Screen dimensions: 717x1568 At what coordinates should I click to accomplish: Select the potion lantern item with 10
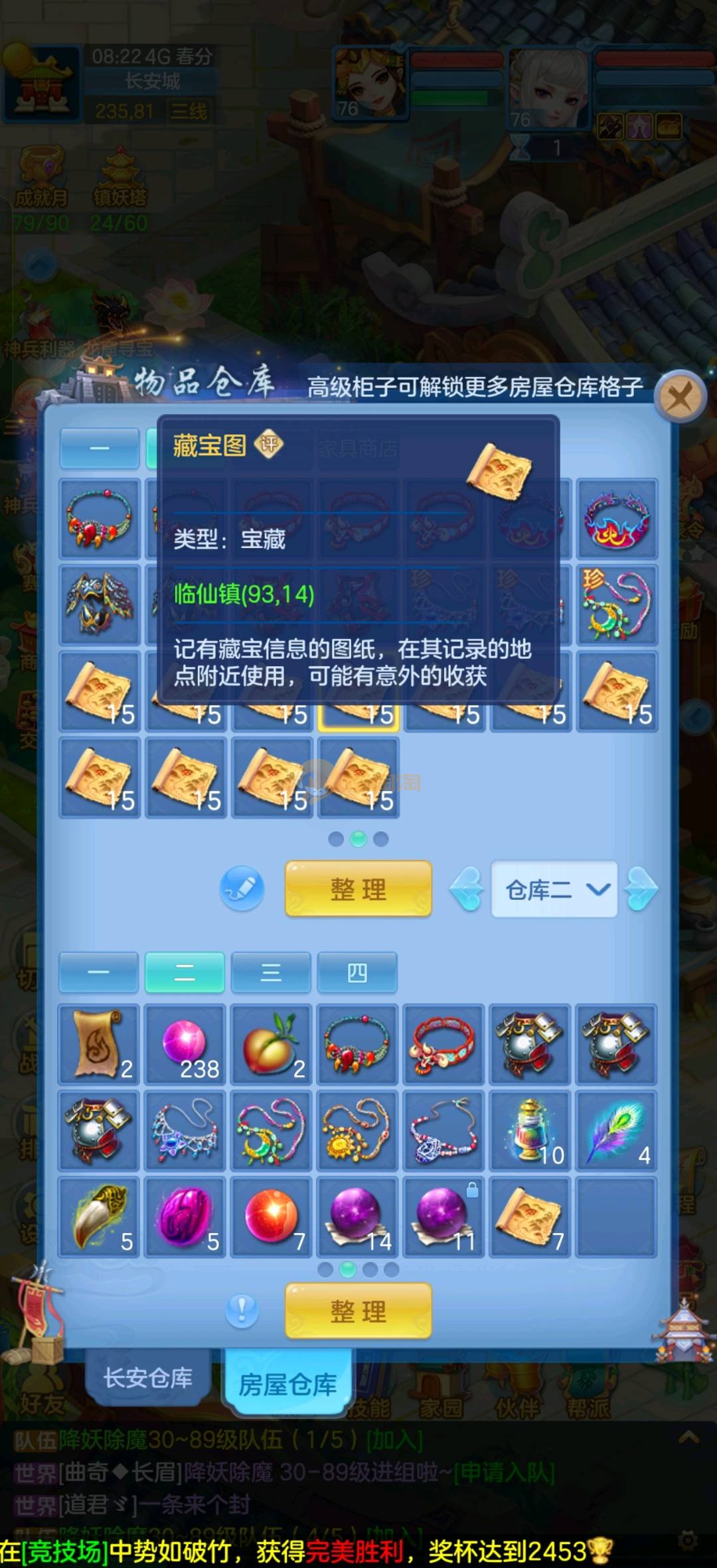coord(530,1131)
